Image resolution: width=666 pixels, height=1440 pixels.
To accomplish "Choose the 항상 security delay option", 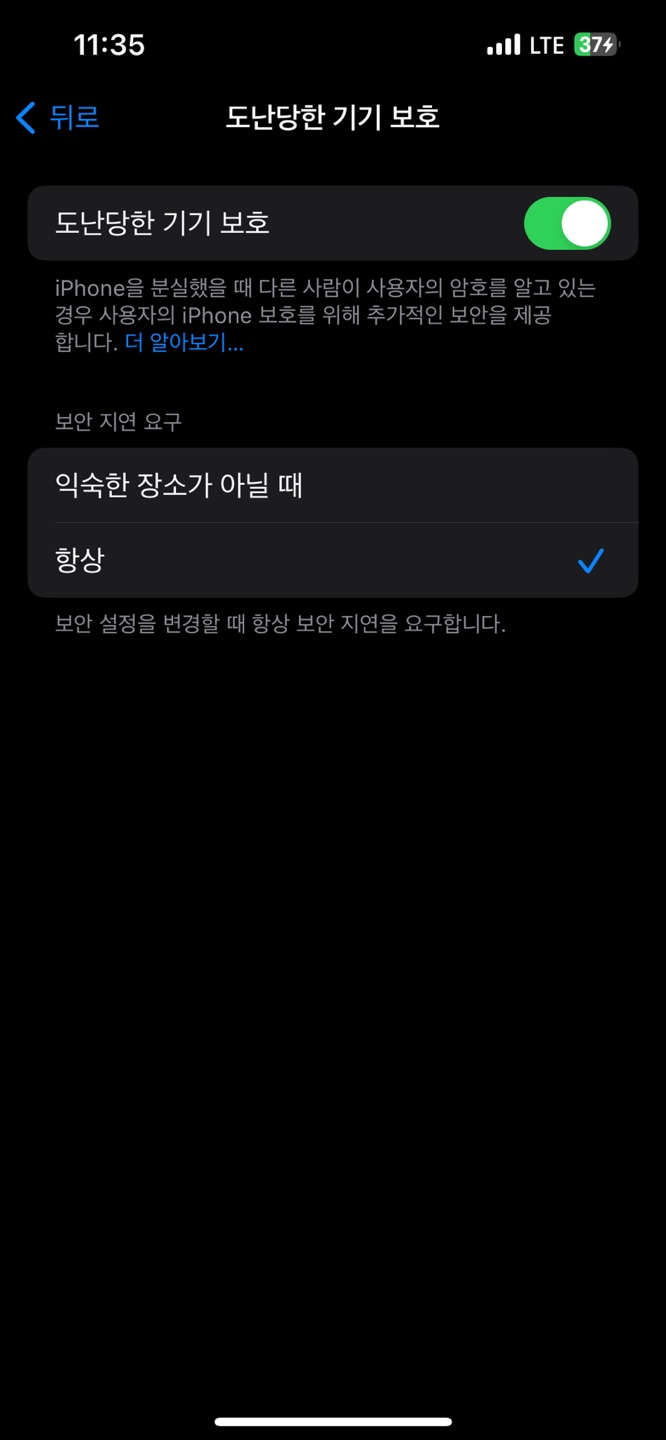I will [x=332, y=561].
